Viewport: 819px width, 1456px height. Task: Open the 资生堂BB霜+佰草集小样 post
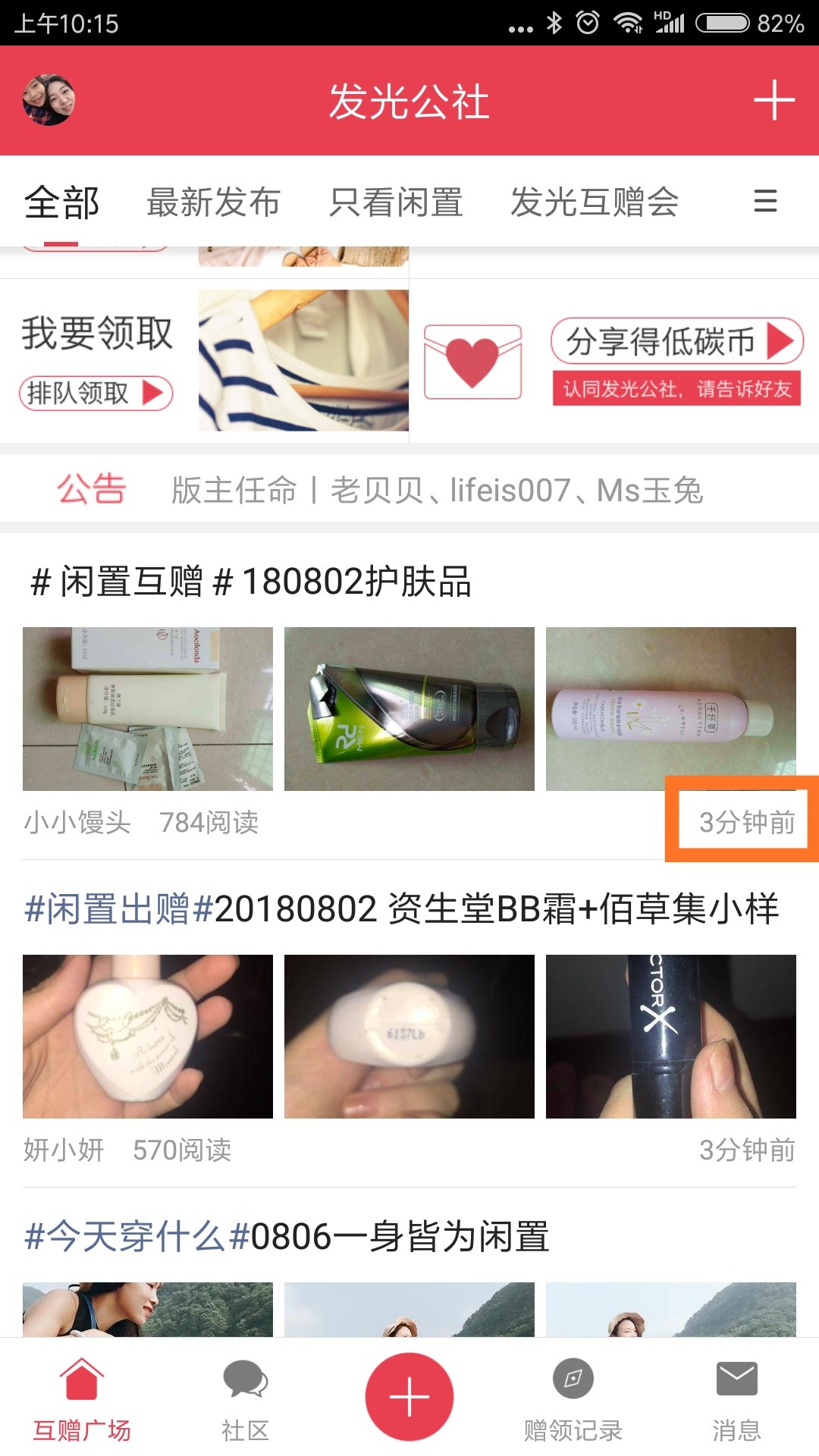(x=402, y=909)
